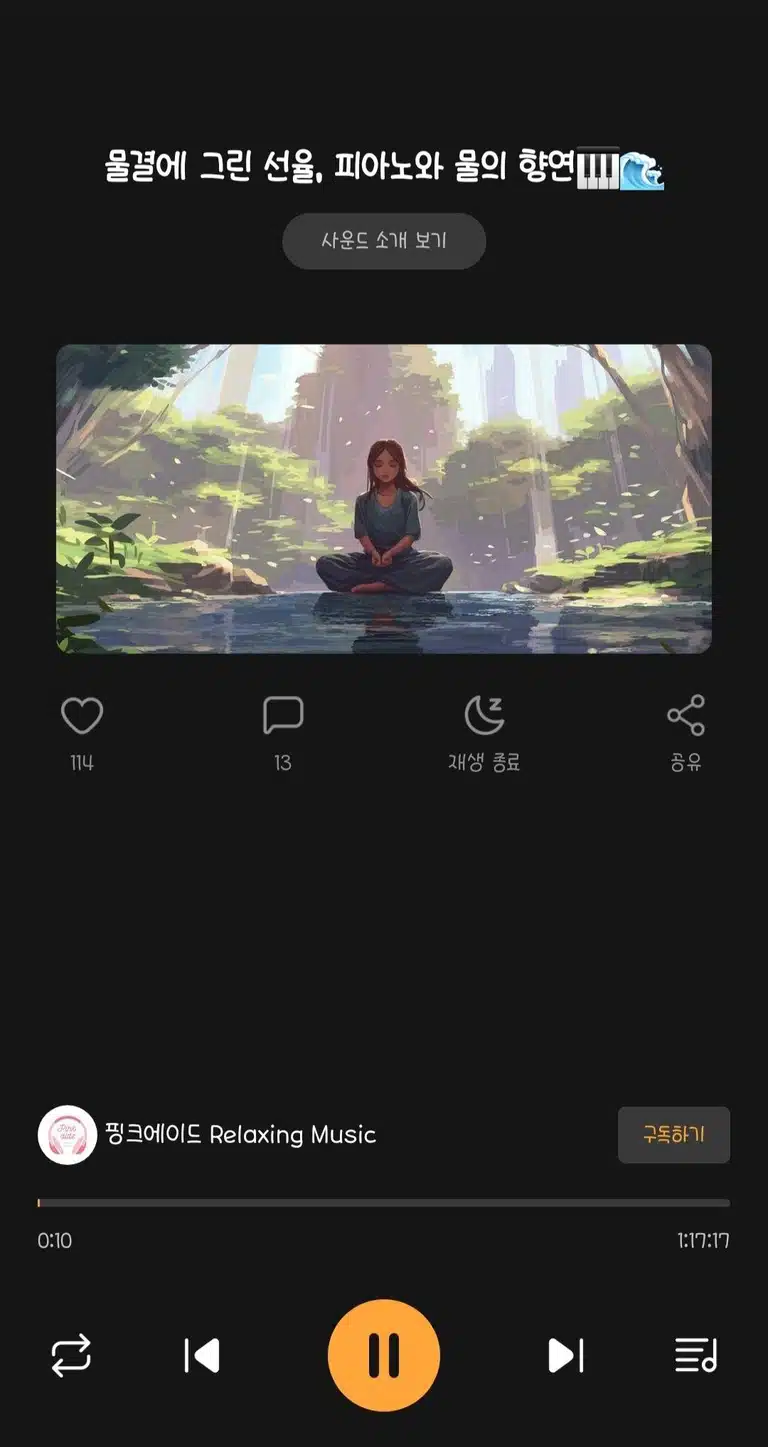Toggle the repeat mode icon
This screenshot has height=1447, width=768.
coord(71,1356)
